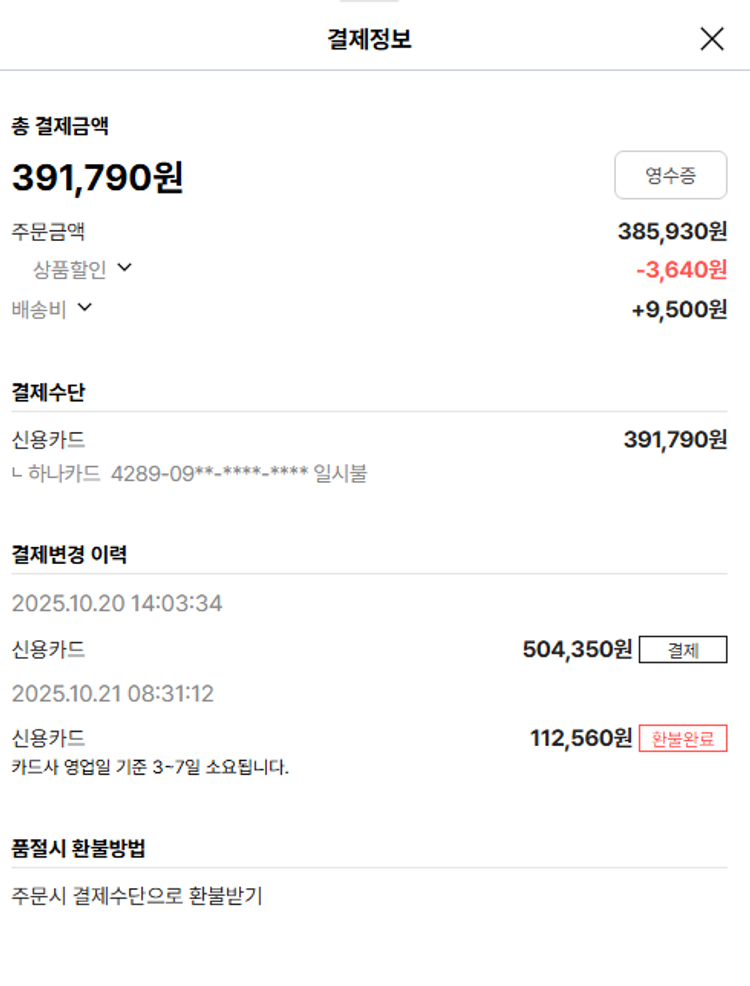Close the 결제정보 sheet
Viewport: 750px width, 986px height.
(712, 39)
